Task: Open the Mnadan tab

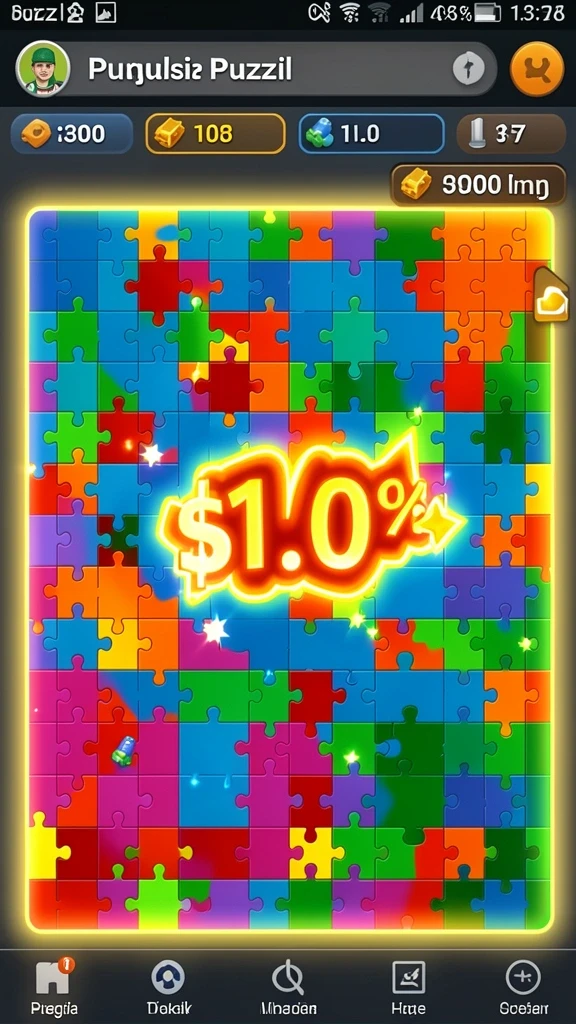Action: coord(288,985)
